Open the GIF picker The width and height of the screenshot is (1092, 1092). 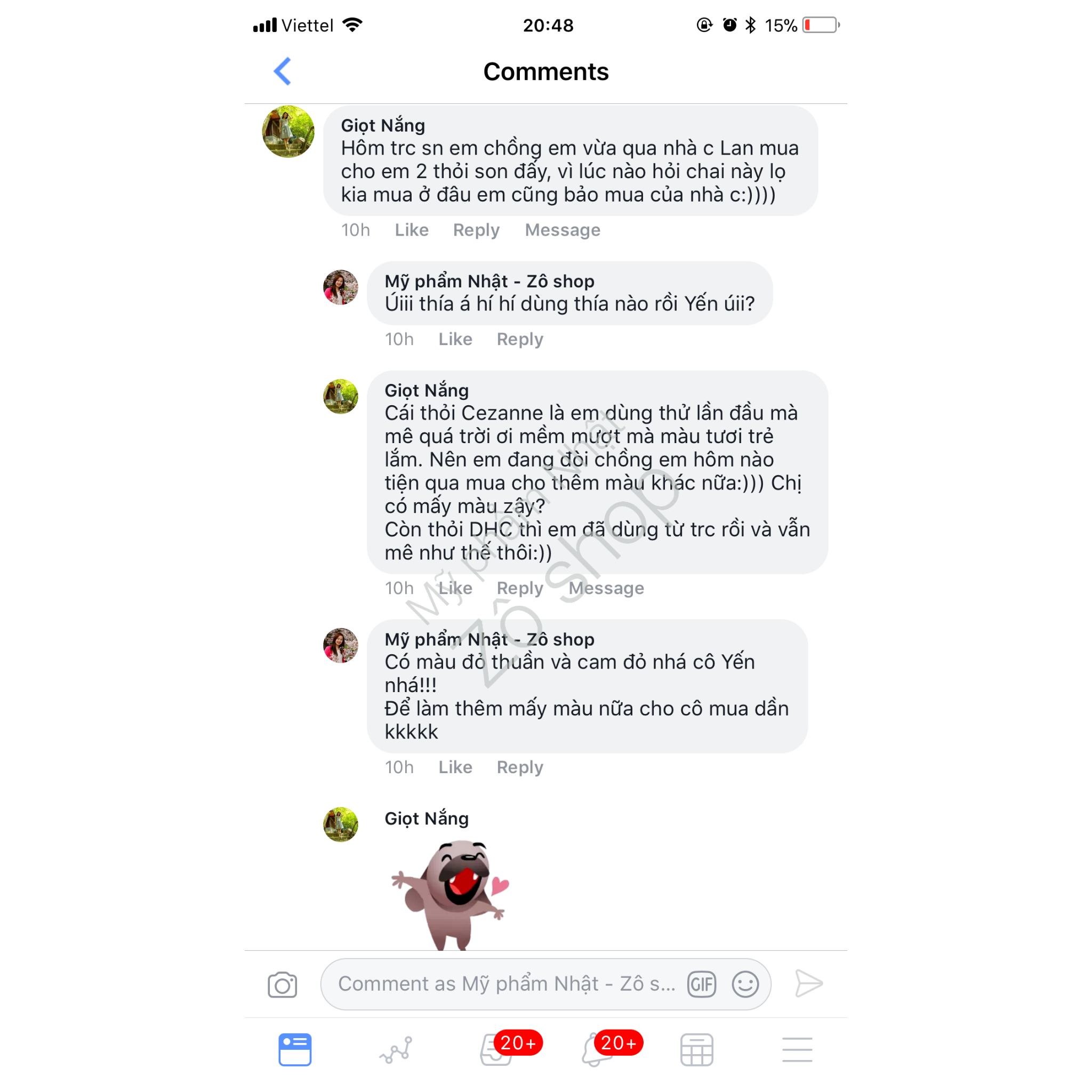click(x=702, y=984)
